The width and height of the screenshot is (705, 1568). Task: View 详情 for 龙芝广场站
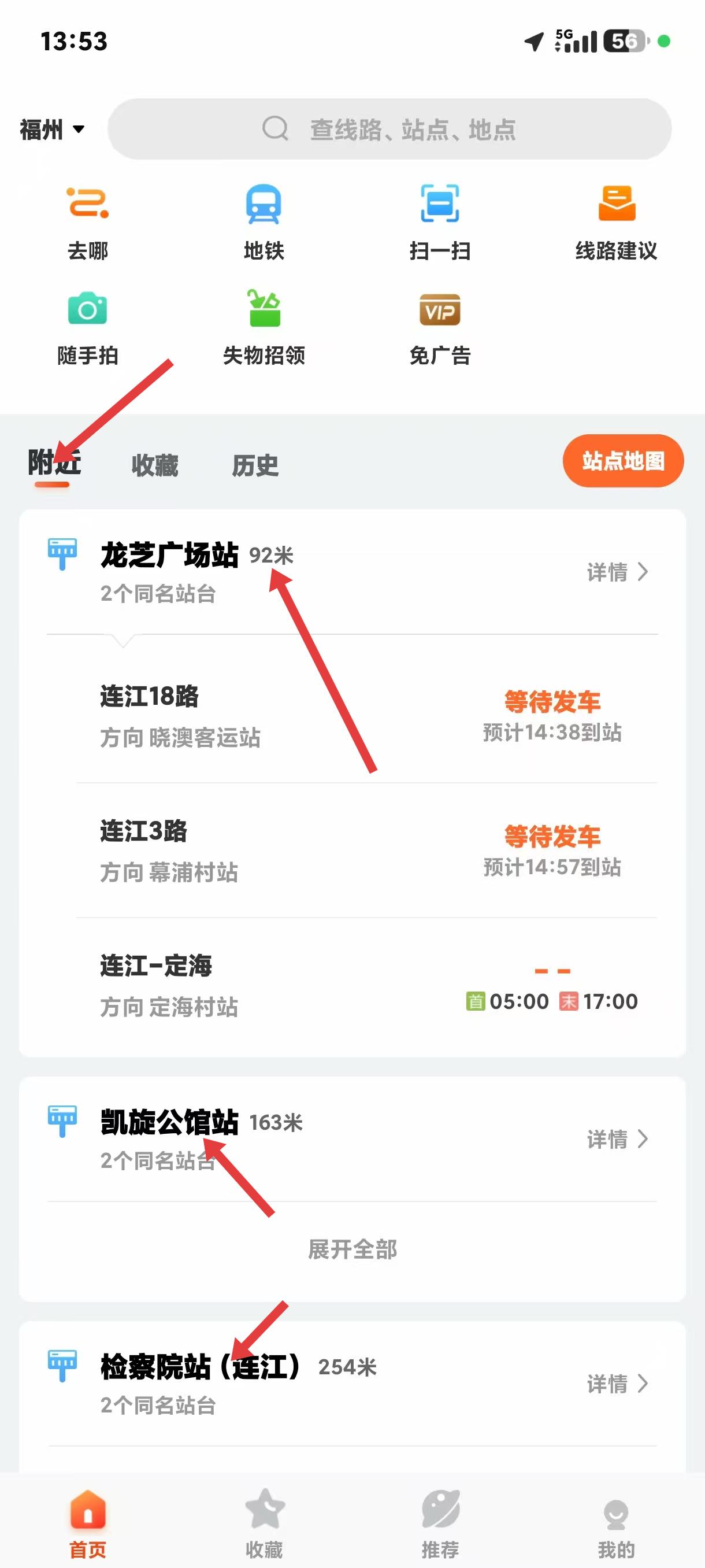click(617, 572)
